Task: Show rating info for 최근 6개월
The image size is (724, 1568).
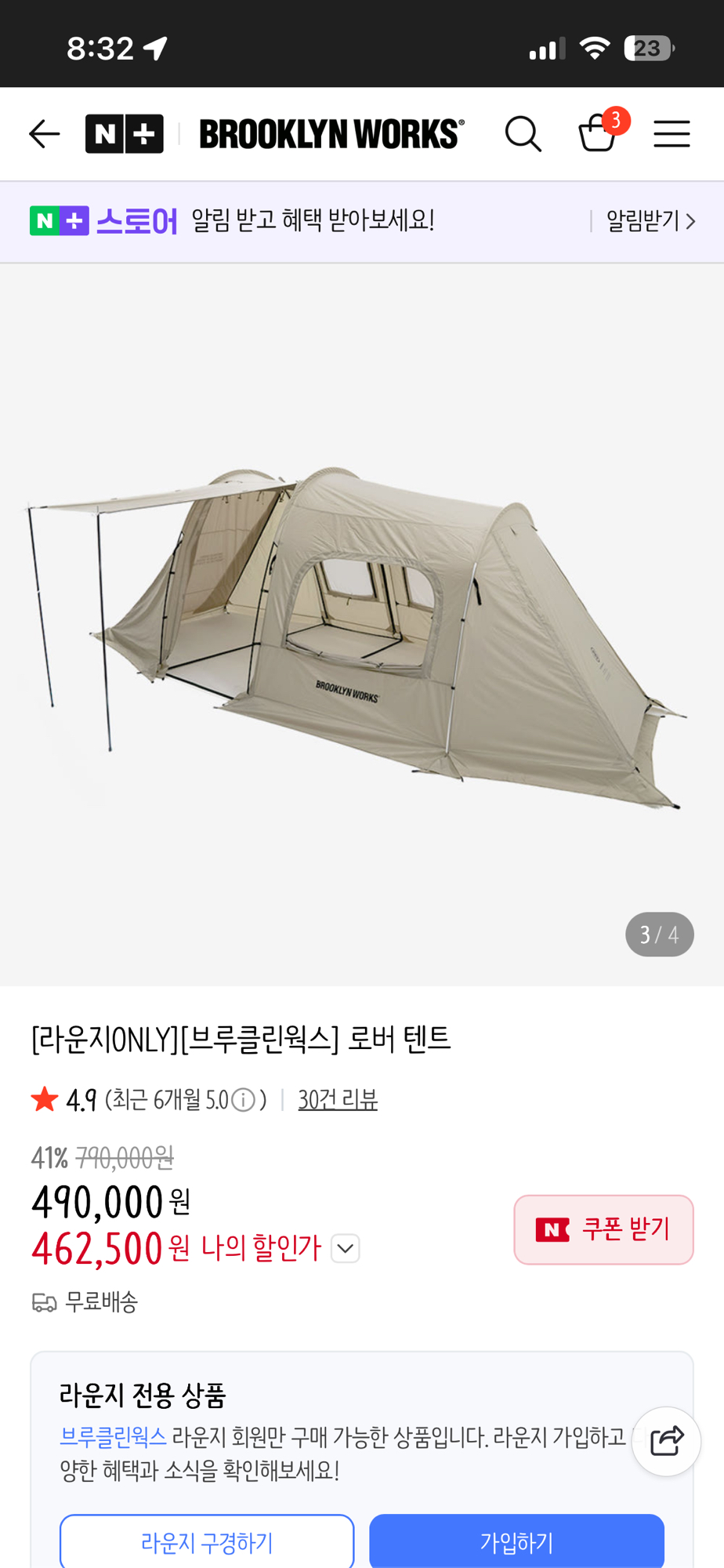Action: (244, 1100)
